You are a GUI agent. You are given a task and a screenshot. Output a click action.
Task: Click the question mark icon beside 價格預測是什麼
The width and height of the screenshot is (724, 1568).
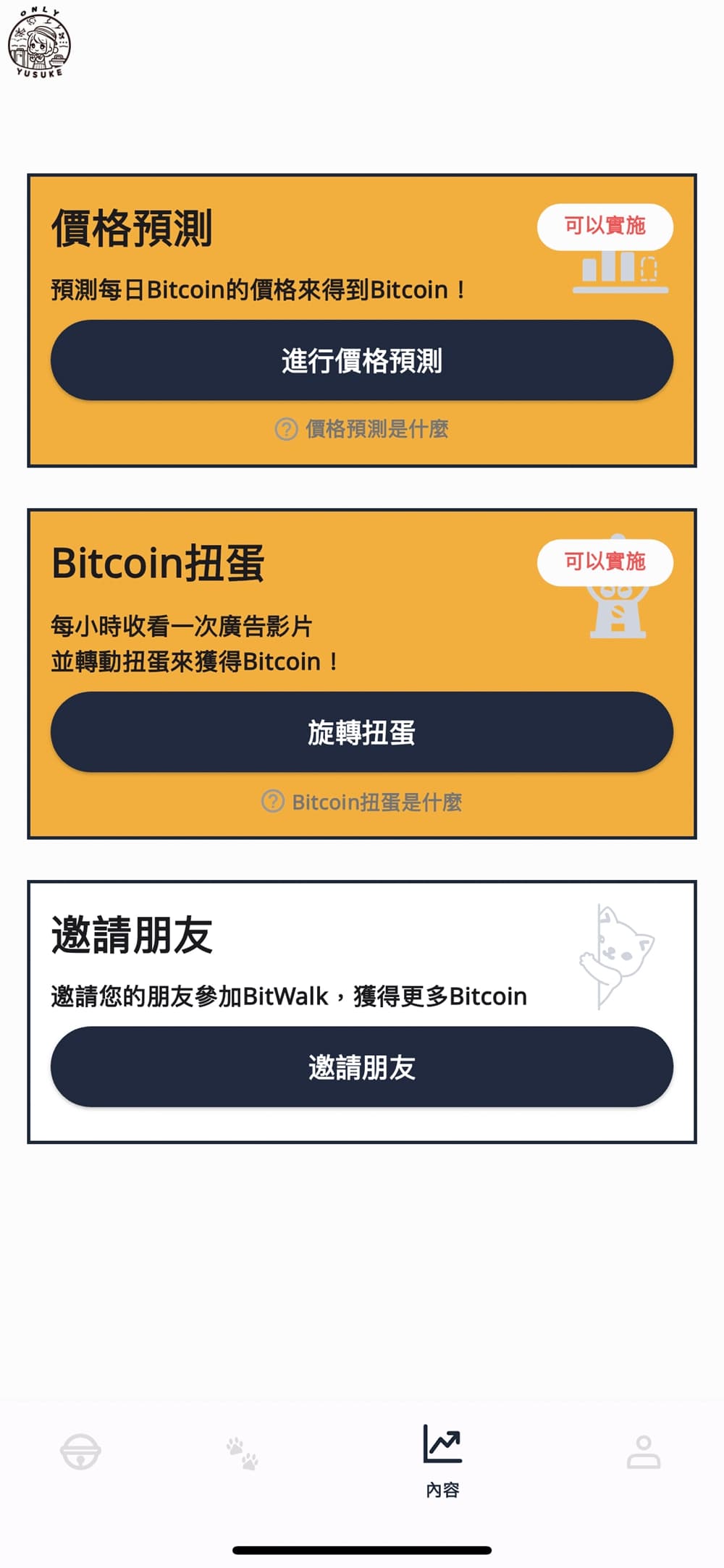point(286,429)
